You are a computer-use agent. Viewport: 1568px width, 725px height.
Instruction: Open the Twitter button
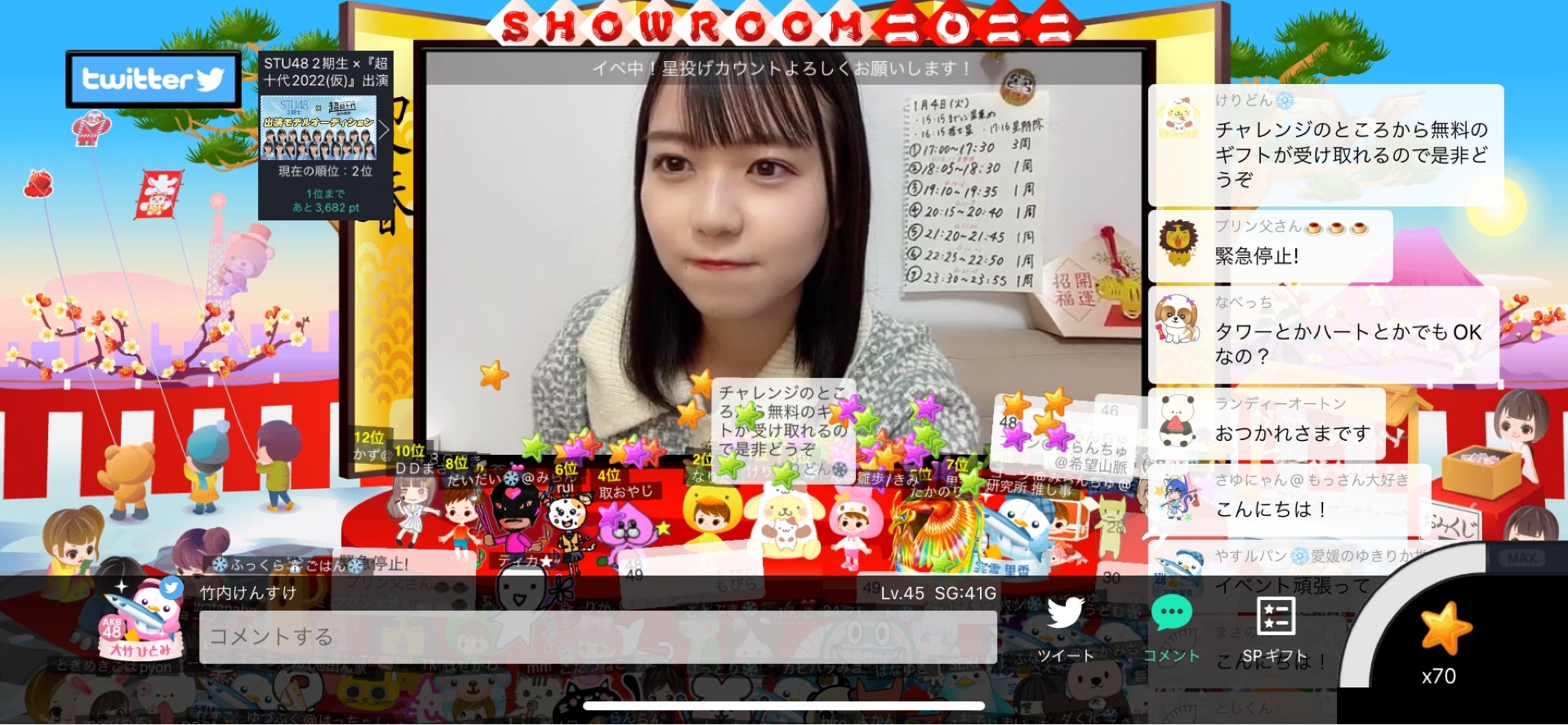coord(154,79)
